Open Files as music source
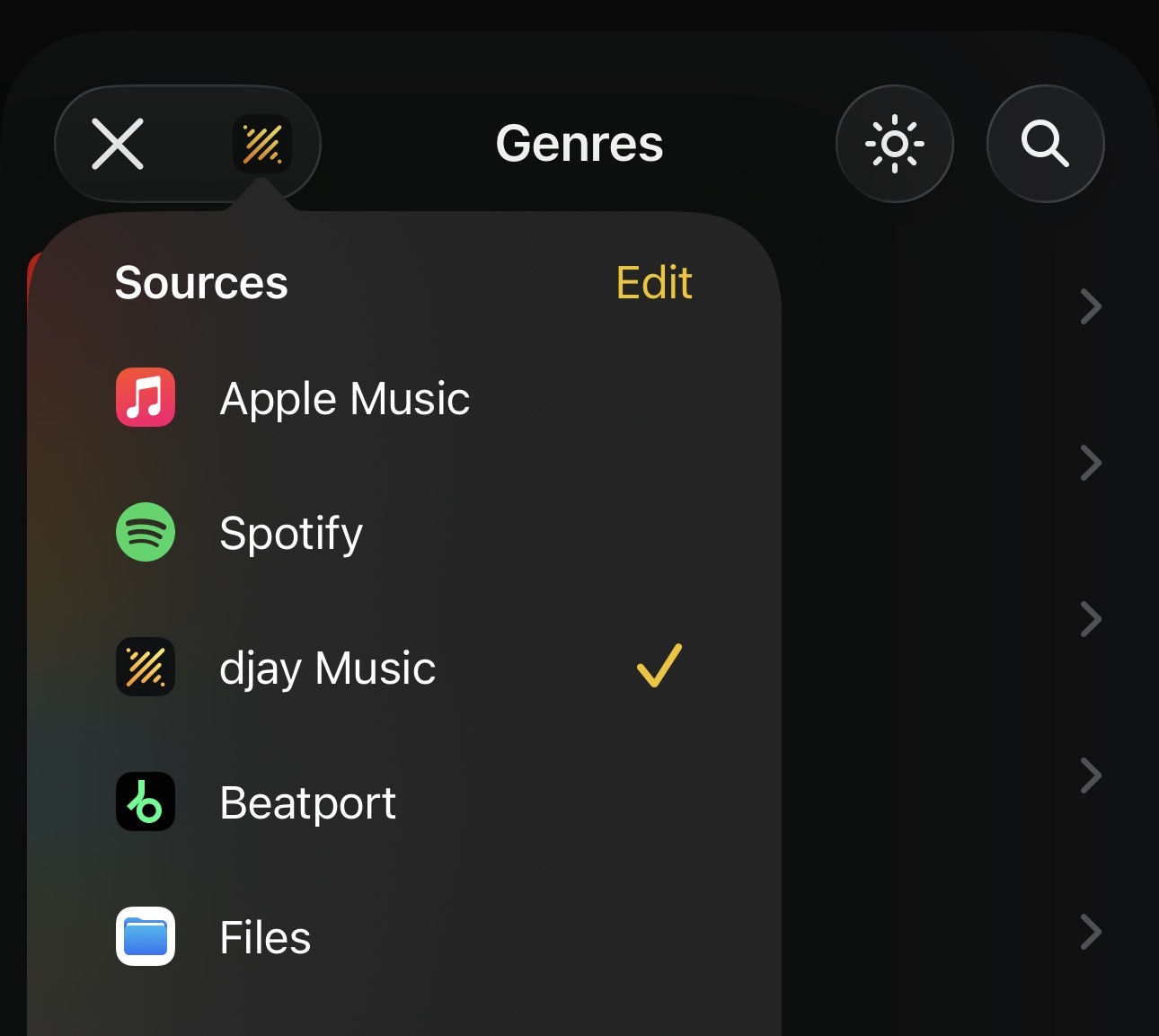Viewport: 1159px width, 1036px height. (x=265, y=937)
